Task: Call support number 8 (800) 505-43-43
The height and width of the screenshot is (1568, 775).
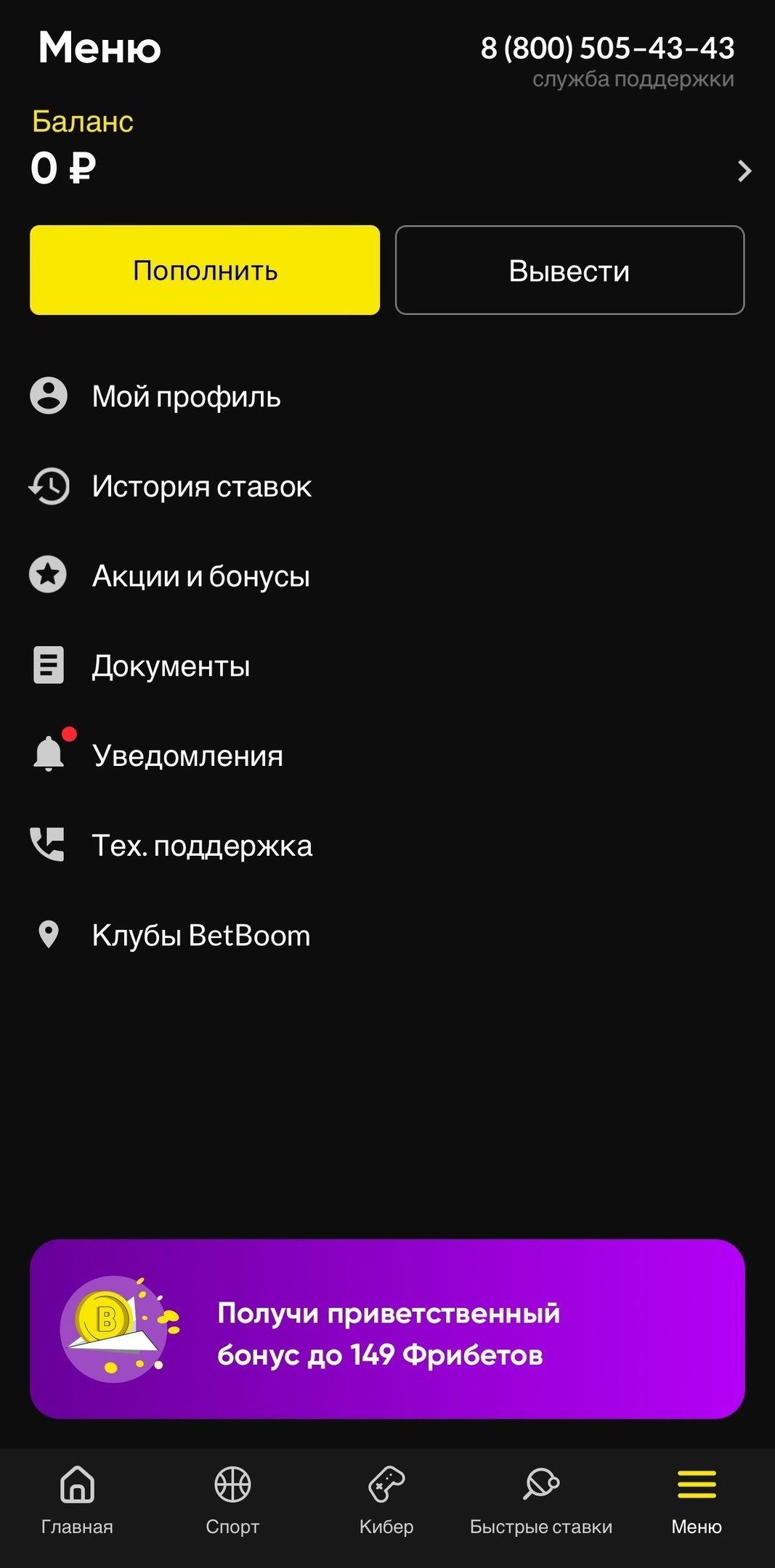Action: point(607,49)
